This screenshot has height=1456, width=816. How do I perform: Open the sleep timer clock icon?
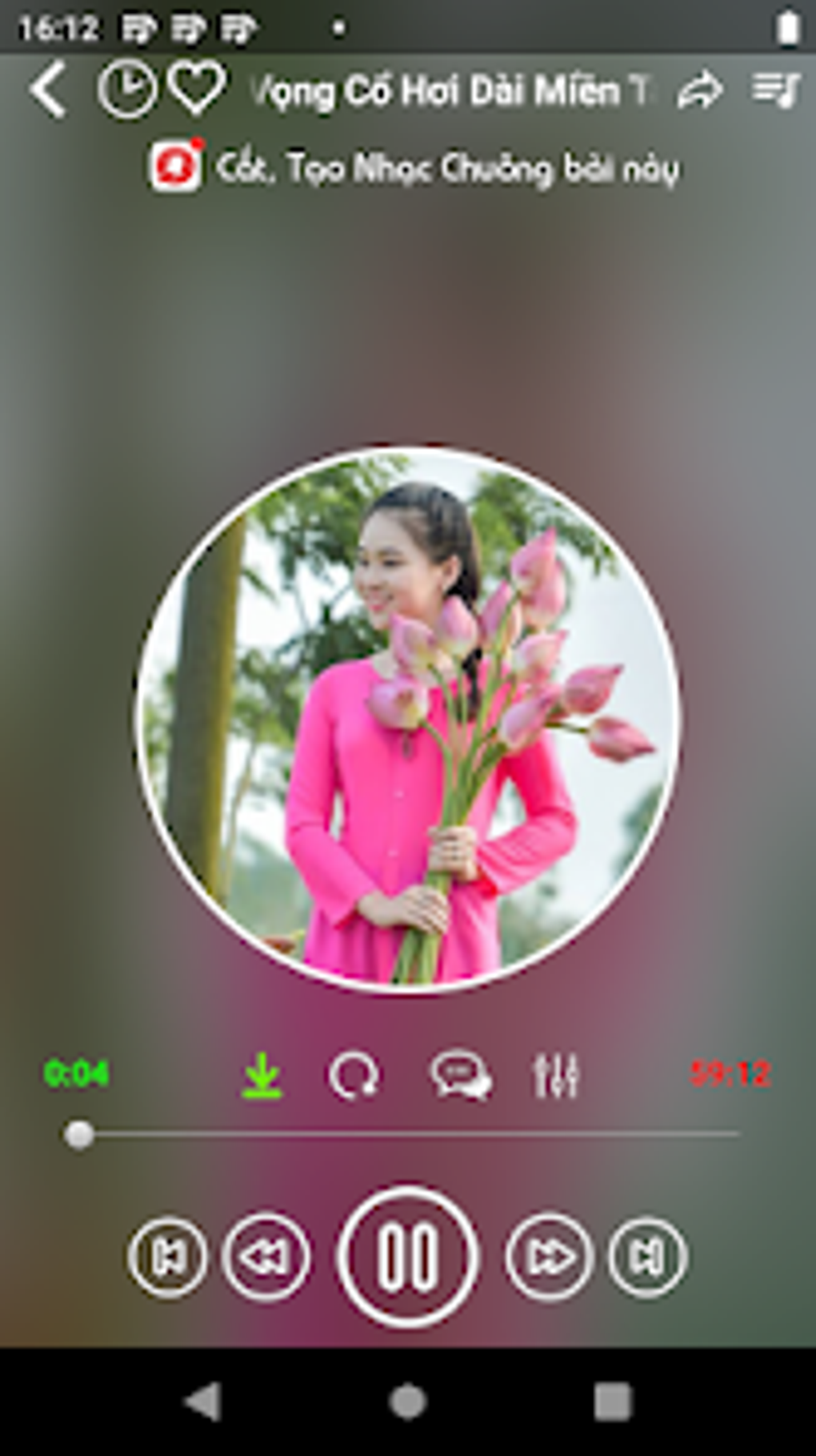pos(126,89)
